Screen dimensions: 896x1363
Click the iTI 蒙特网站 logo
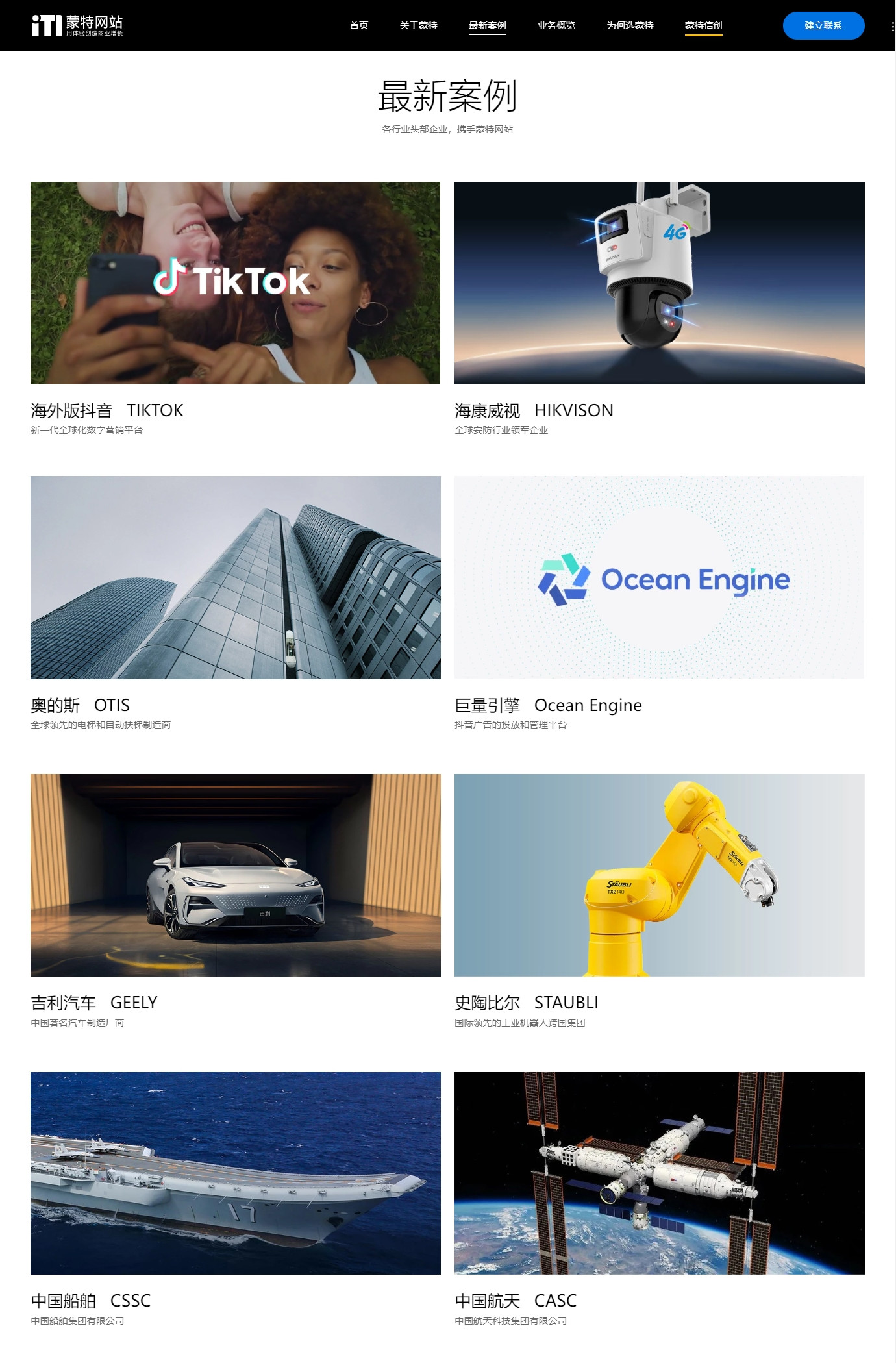point(78,25)
